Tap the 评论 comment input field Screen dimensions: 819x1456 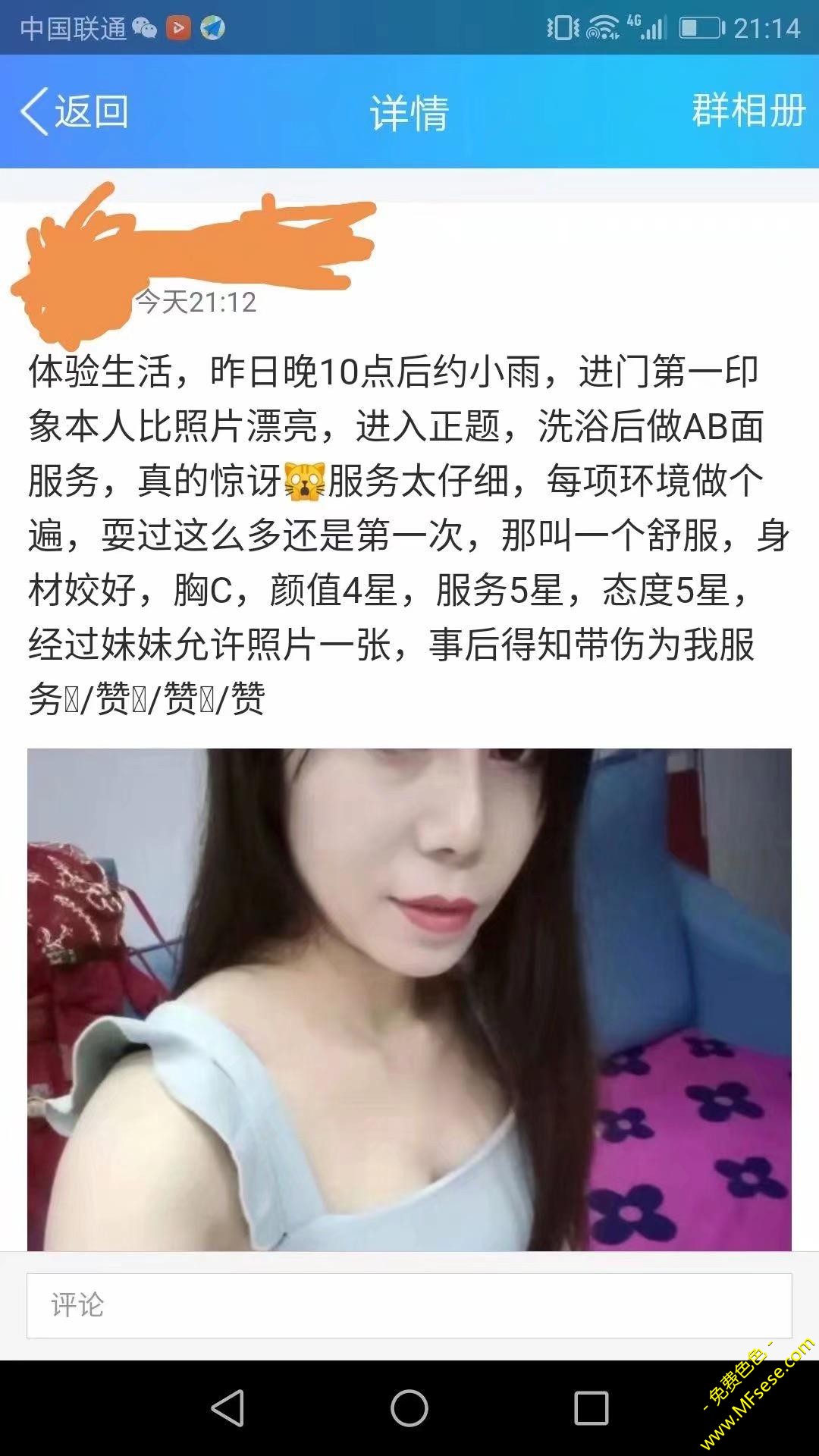pyautogui.click(x=409, y=1305)
